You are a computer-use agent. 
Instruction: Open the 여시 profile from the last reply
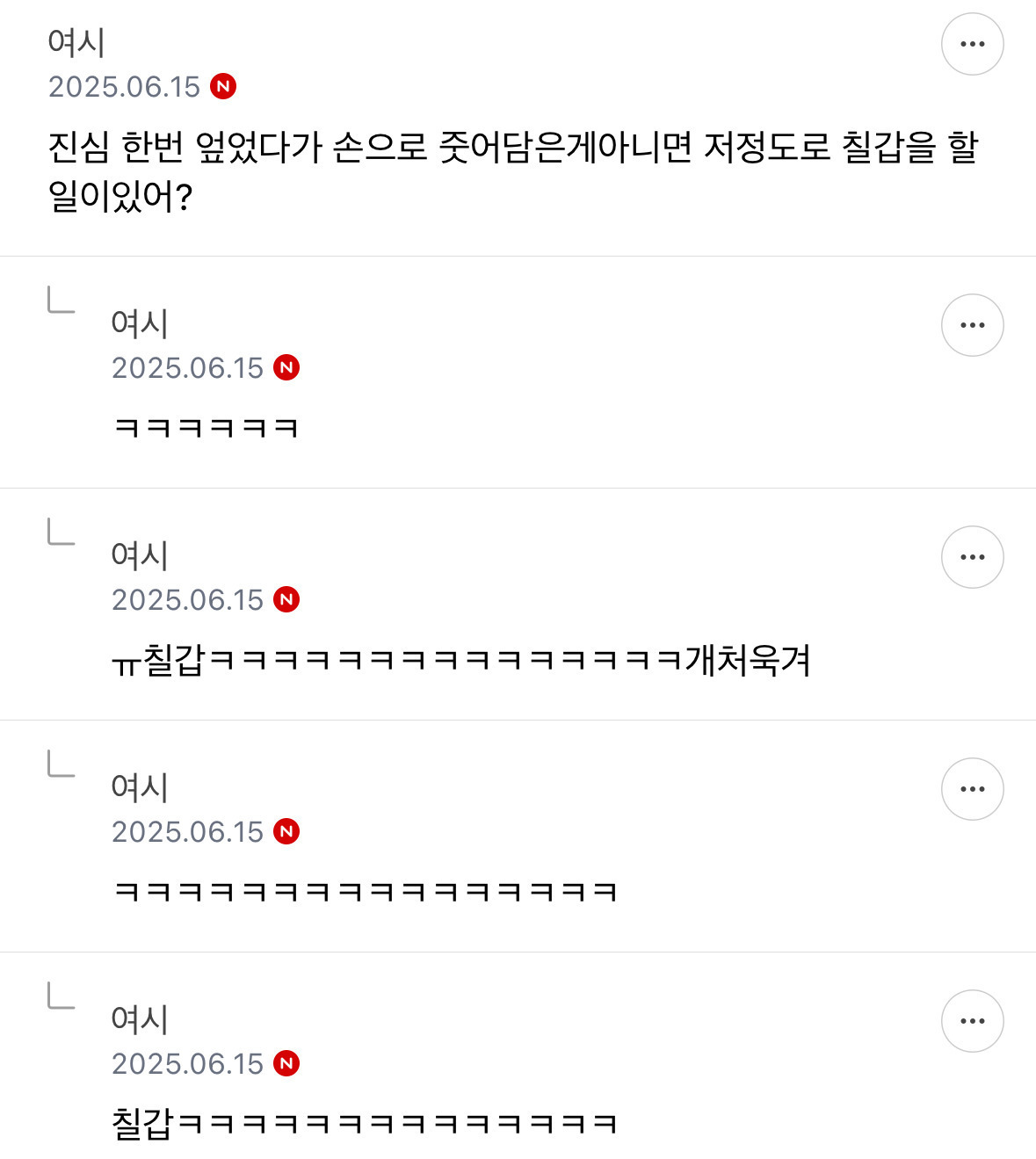click(x=141, y=1018)
